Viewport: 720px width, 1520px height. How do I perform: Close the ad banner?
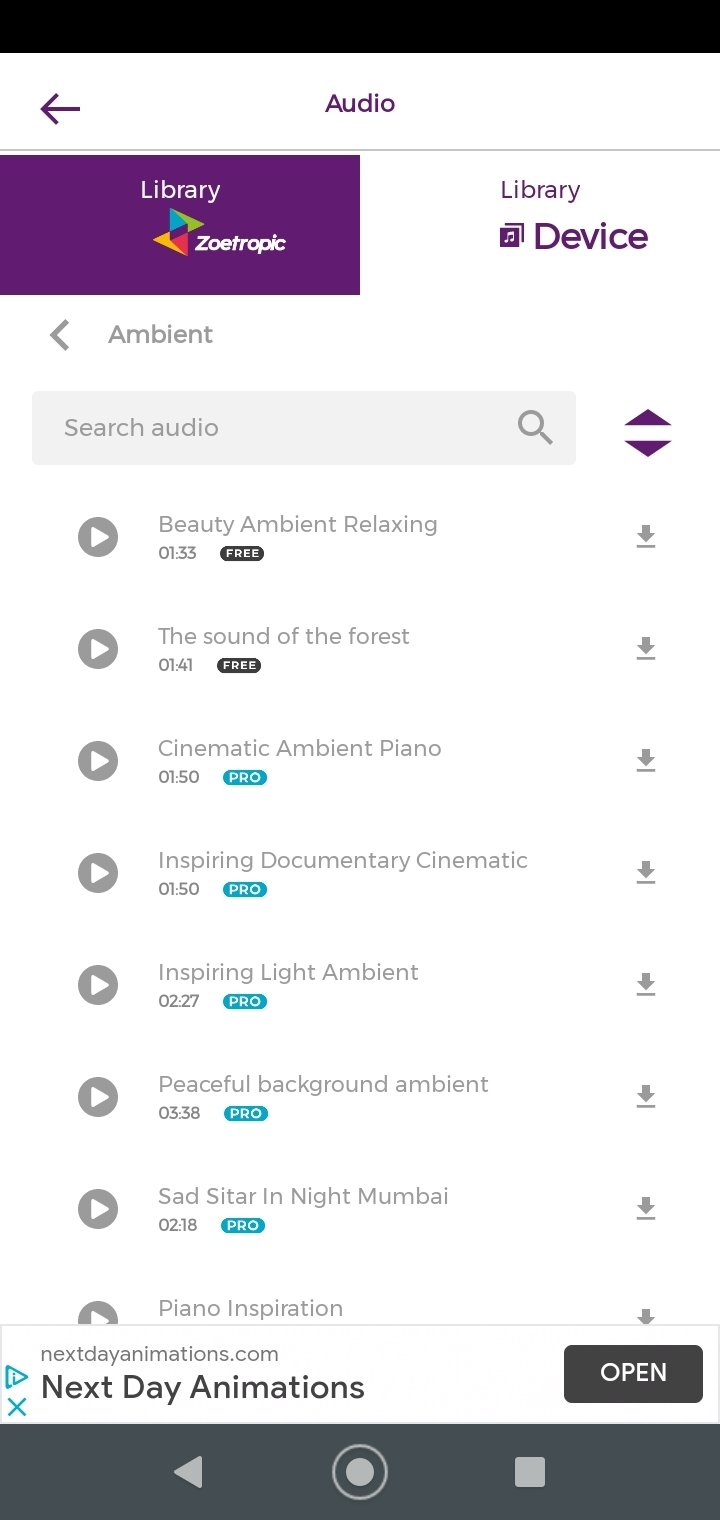tap(17, 1407)
